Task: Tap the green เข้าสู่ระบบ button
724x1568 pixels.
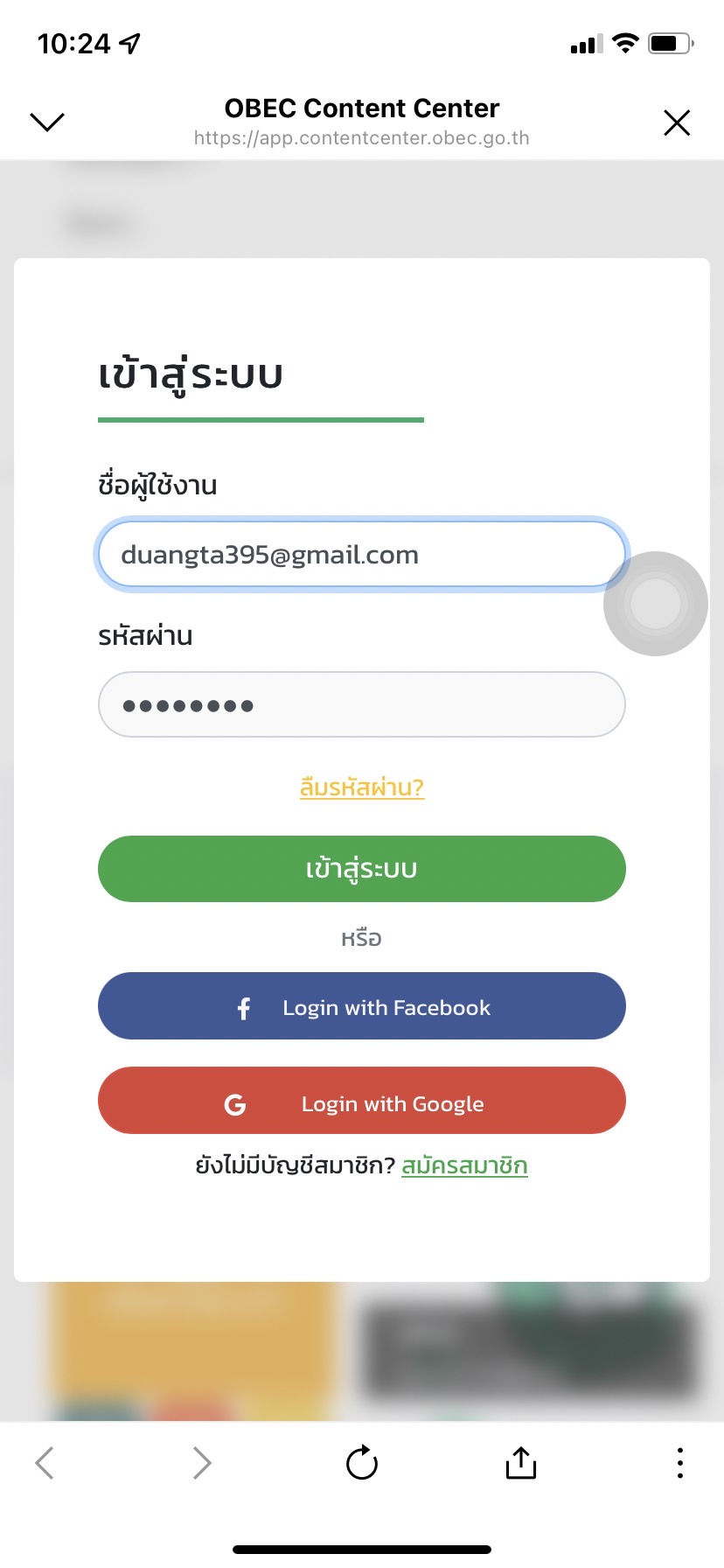Action: pos(362,869)
